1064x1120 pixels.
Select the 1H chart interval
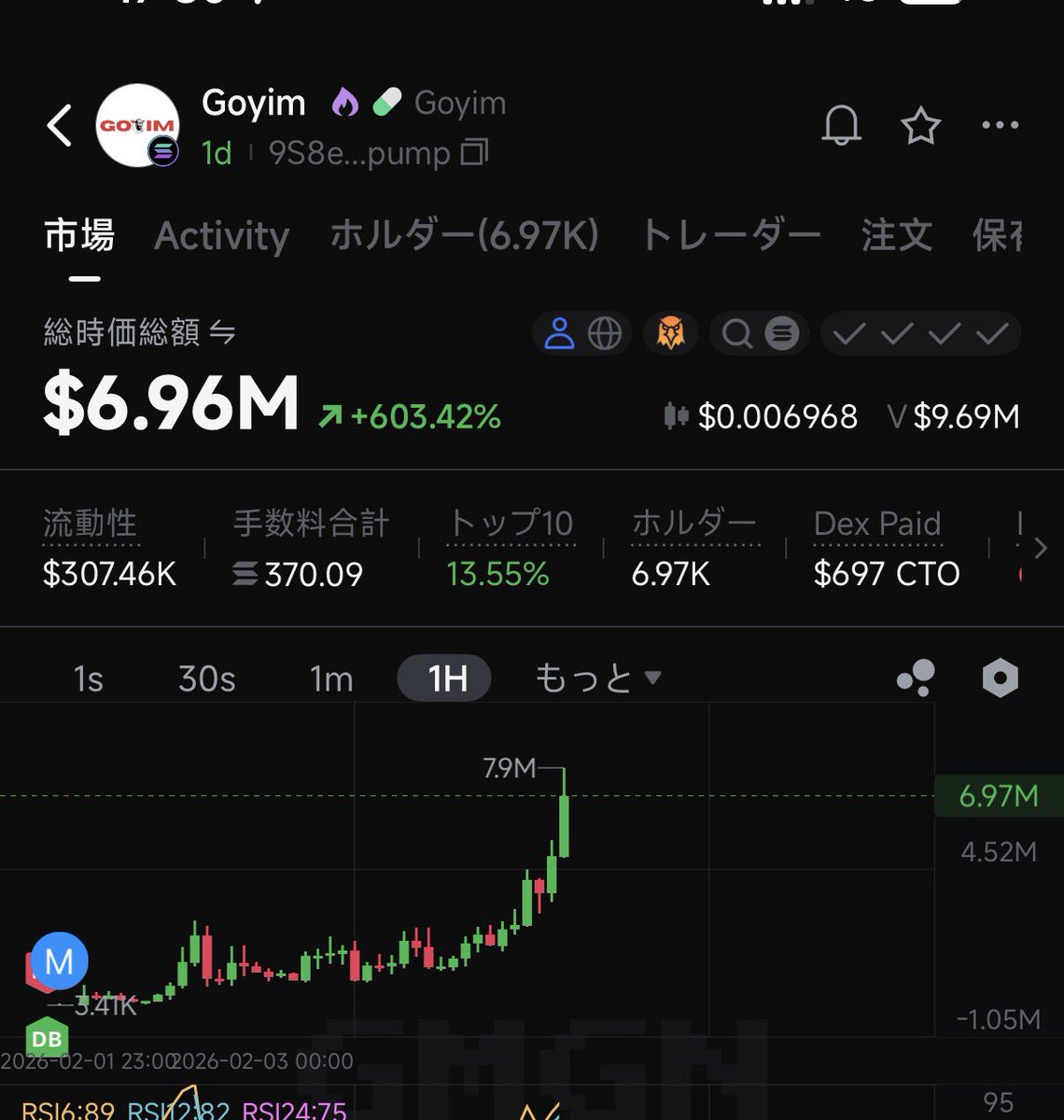[445, 679]
